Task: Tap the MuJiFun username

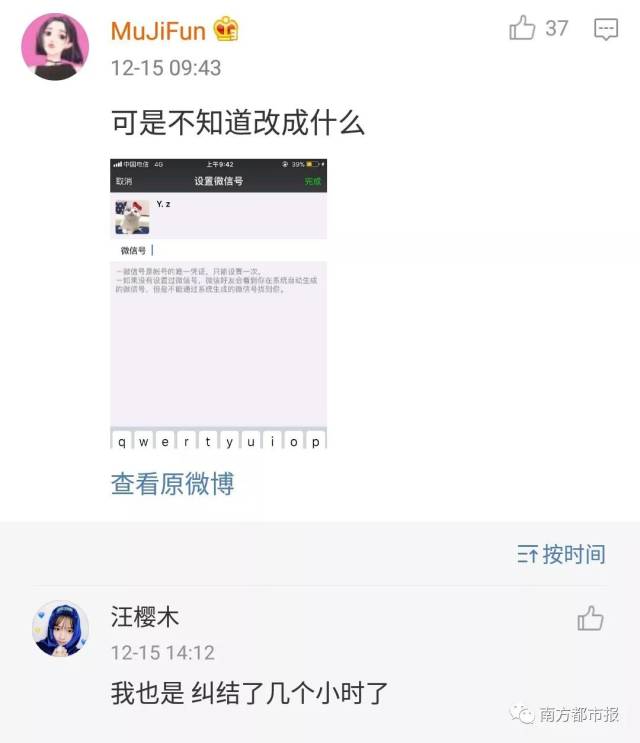Action: 158,31
